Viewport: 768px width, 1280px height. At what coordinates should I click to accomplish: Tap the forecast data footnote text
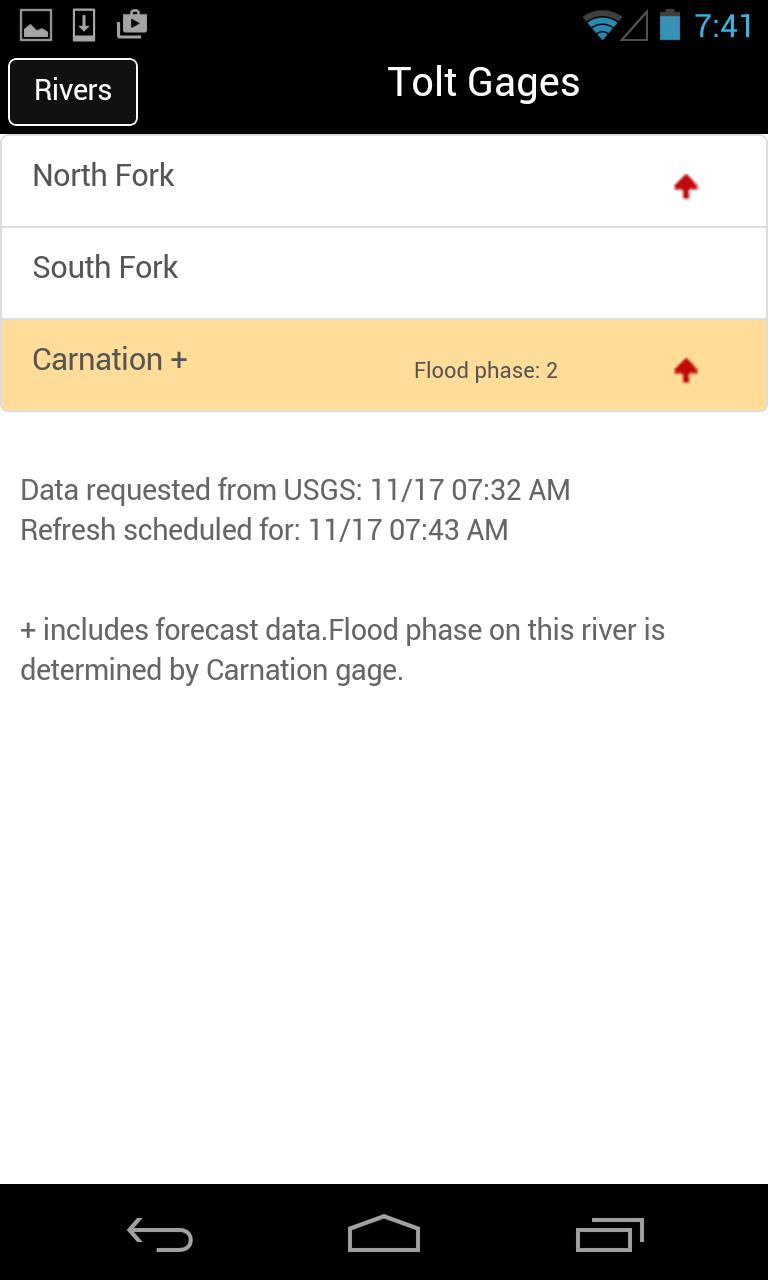tap(343, 649)
